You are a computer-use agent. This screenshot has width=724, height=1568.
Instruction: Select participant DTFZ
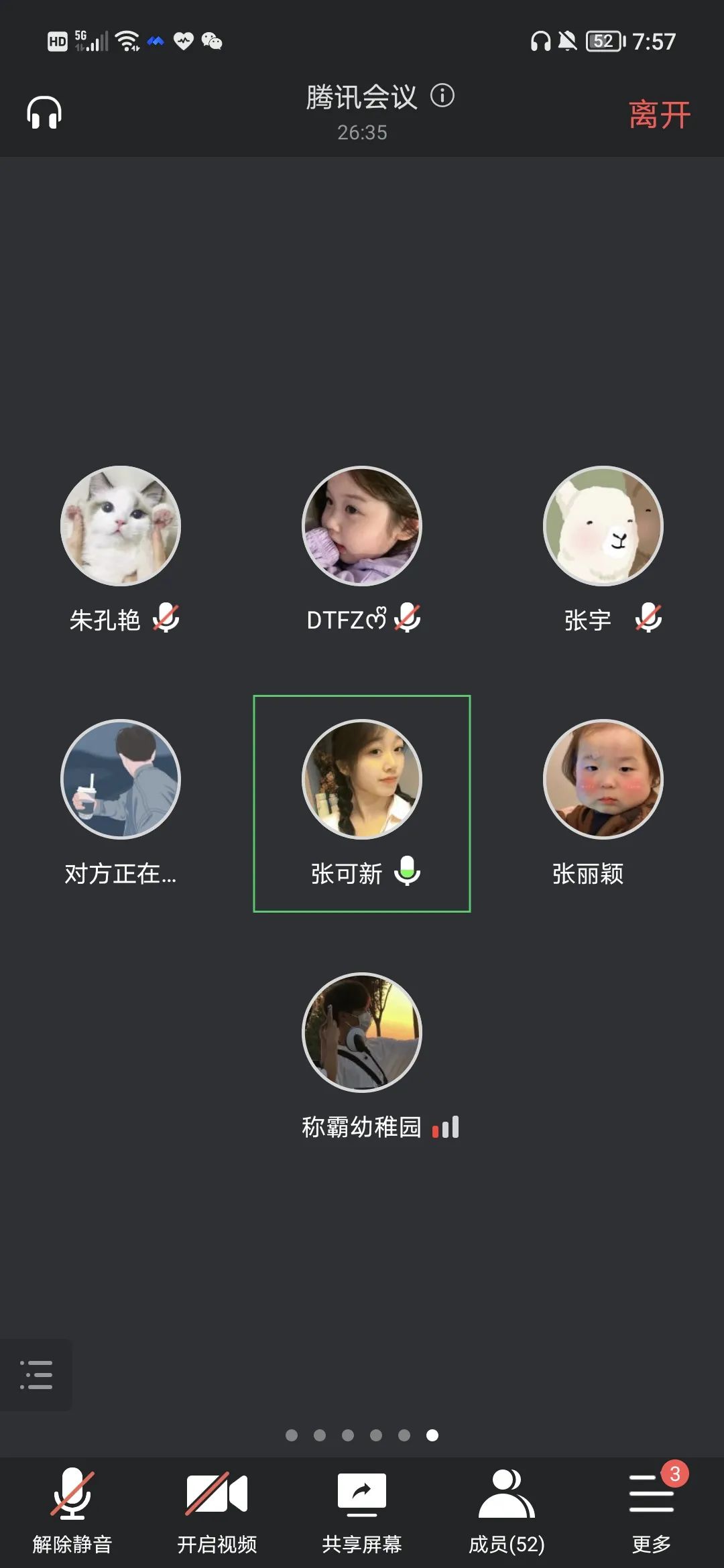362,526
